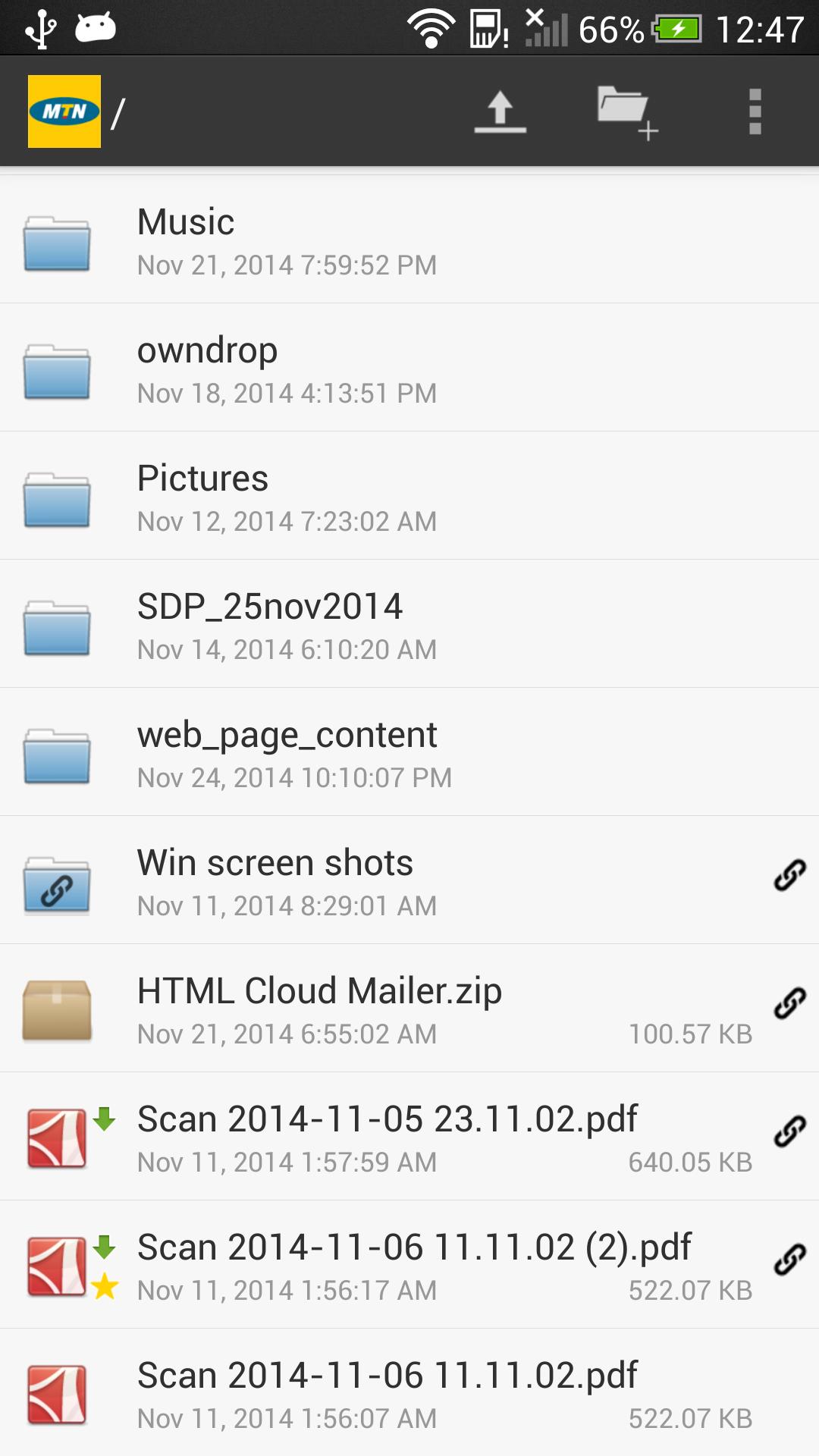Create a new folder
Viewport: 819px width, 1456px height.
tap(626, 112)
